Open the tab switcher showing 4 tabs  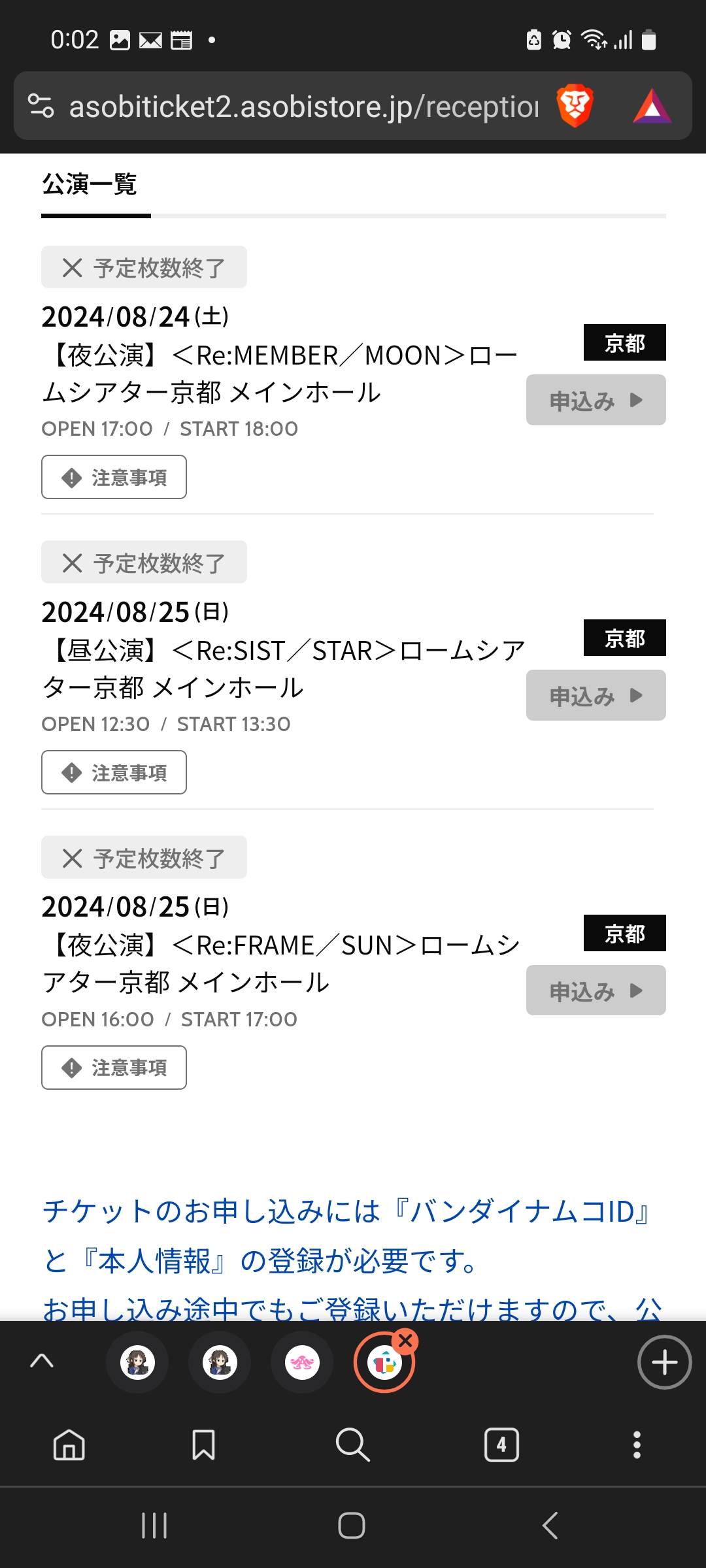tap(501, 1445)
